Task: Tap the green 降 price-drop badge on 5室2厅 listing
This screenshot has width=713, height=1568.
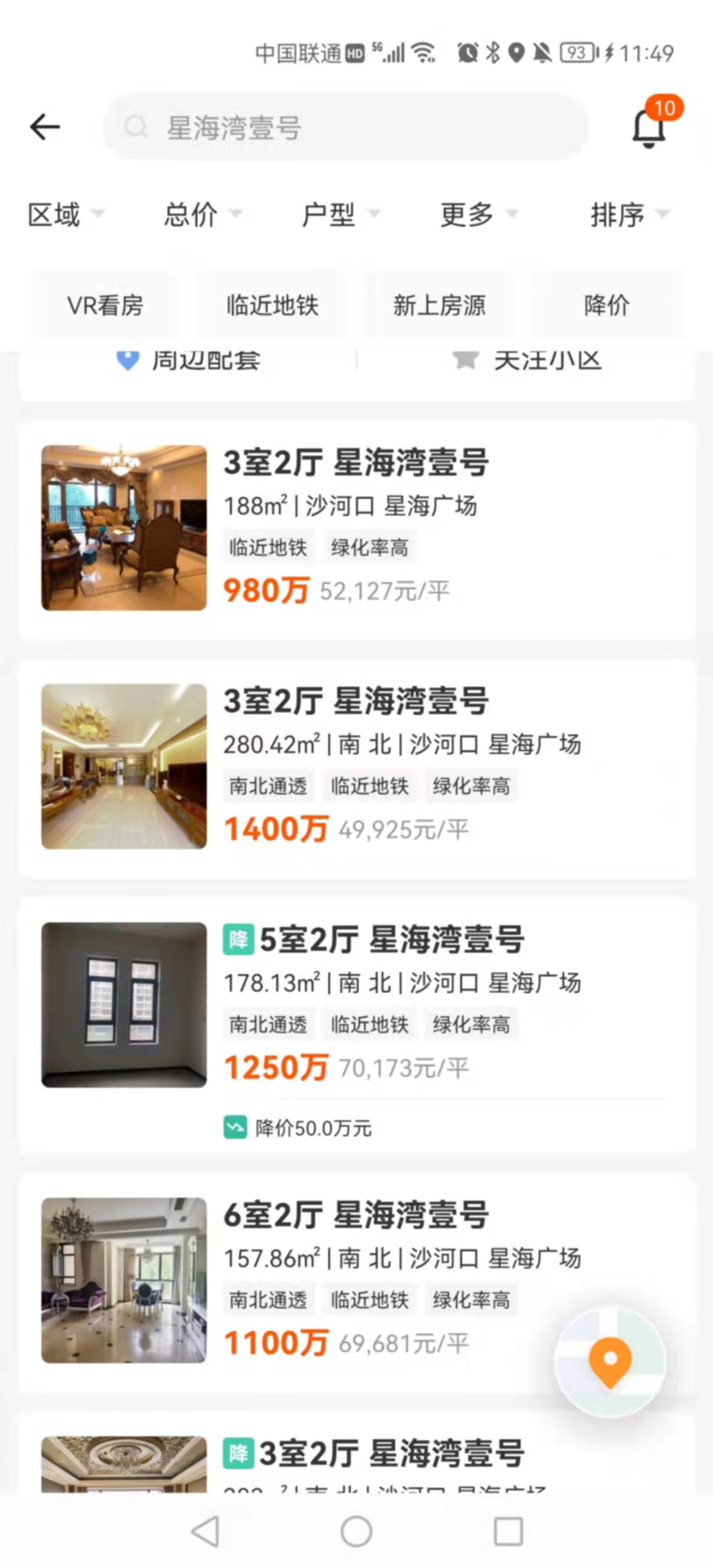Action: pos(238,939)
